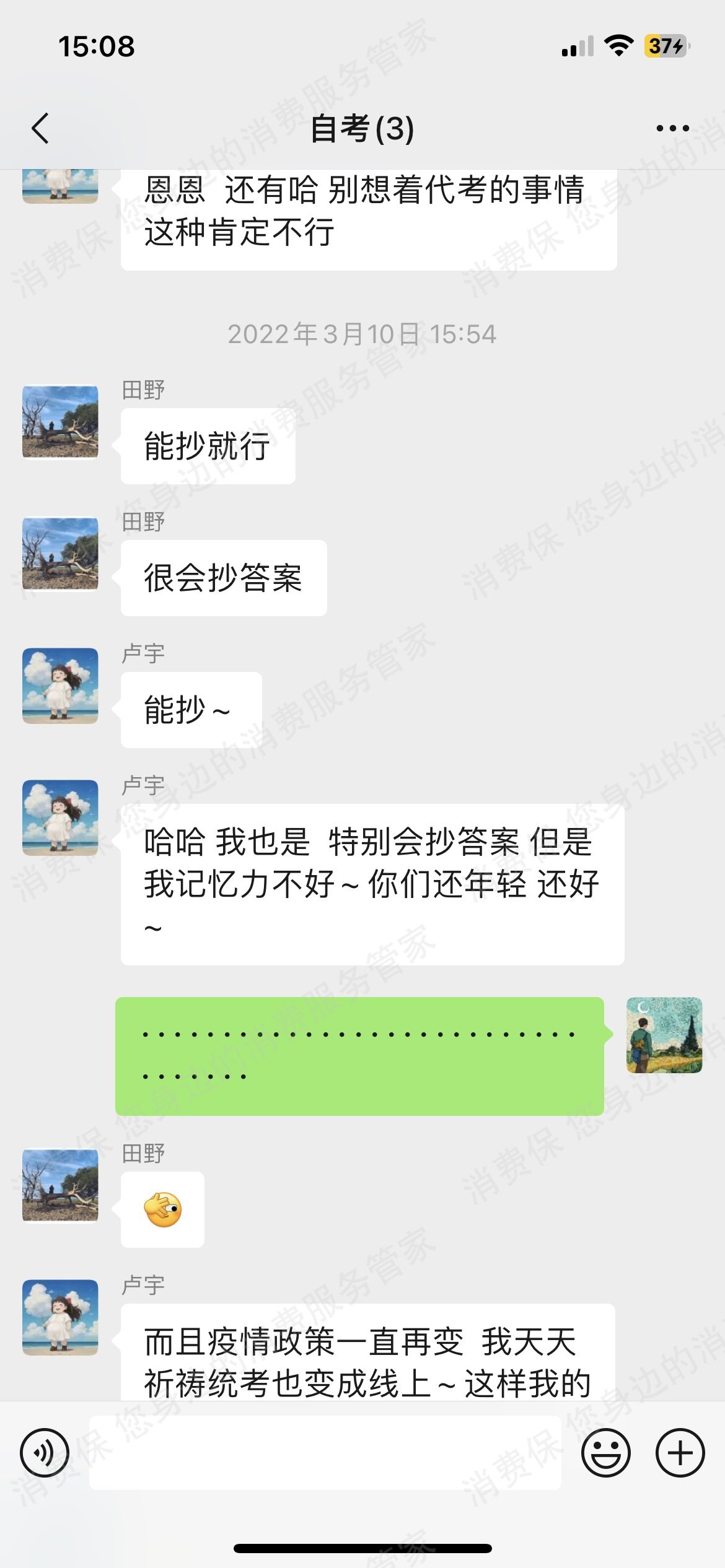Tap the battery indicator showing 37
This screenshot has height=1568, width=725.
coord(668,45)
